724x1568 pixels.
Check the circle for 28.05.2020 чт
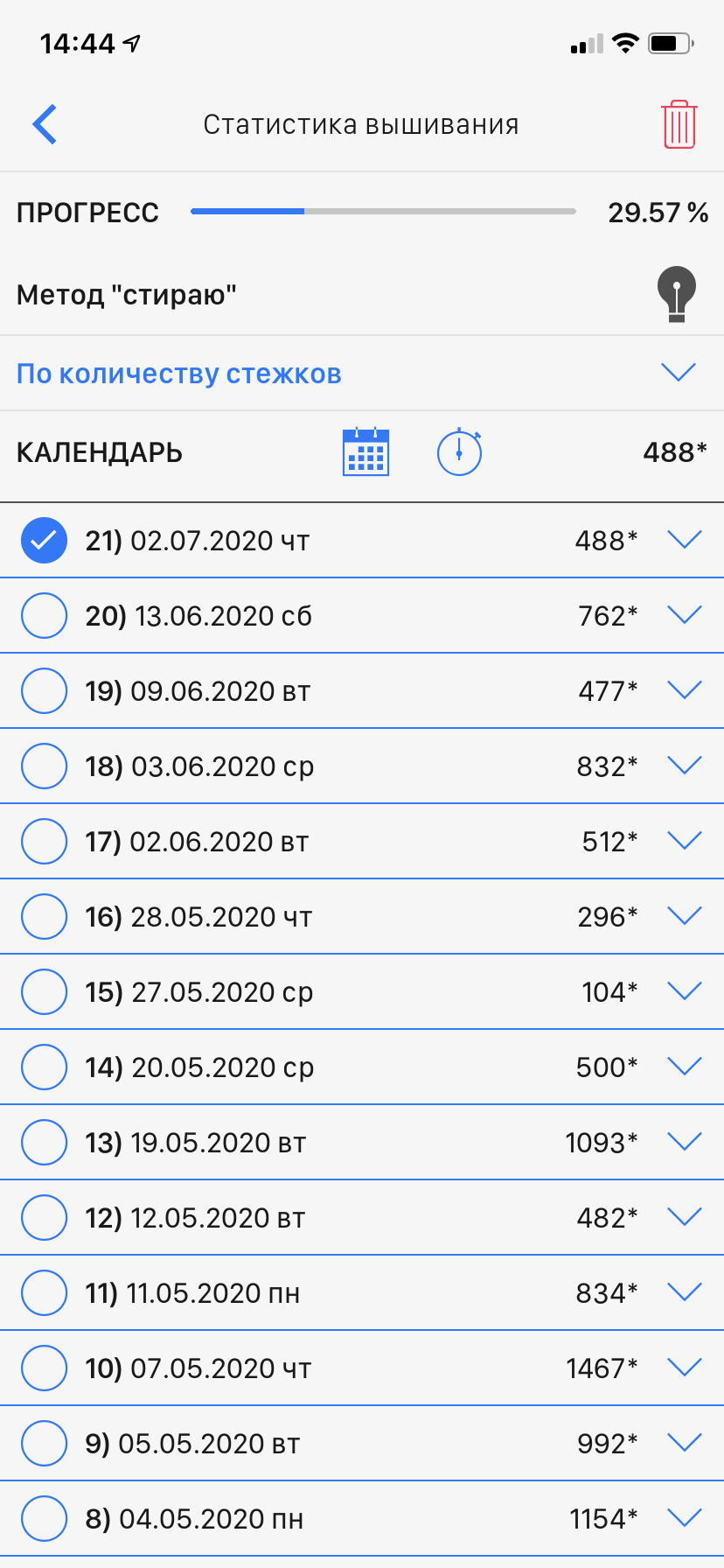pyautogui.click(x=44, y=917)
